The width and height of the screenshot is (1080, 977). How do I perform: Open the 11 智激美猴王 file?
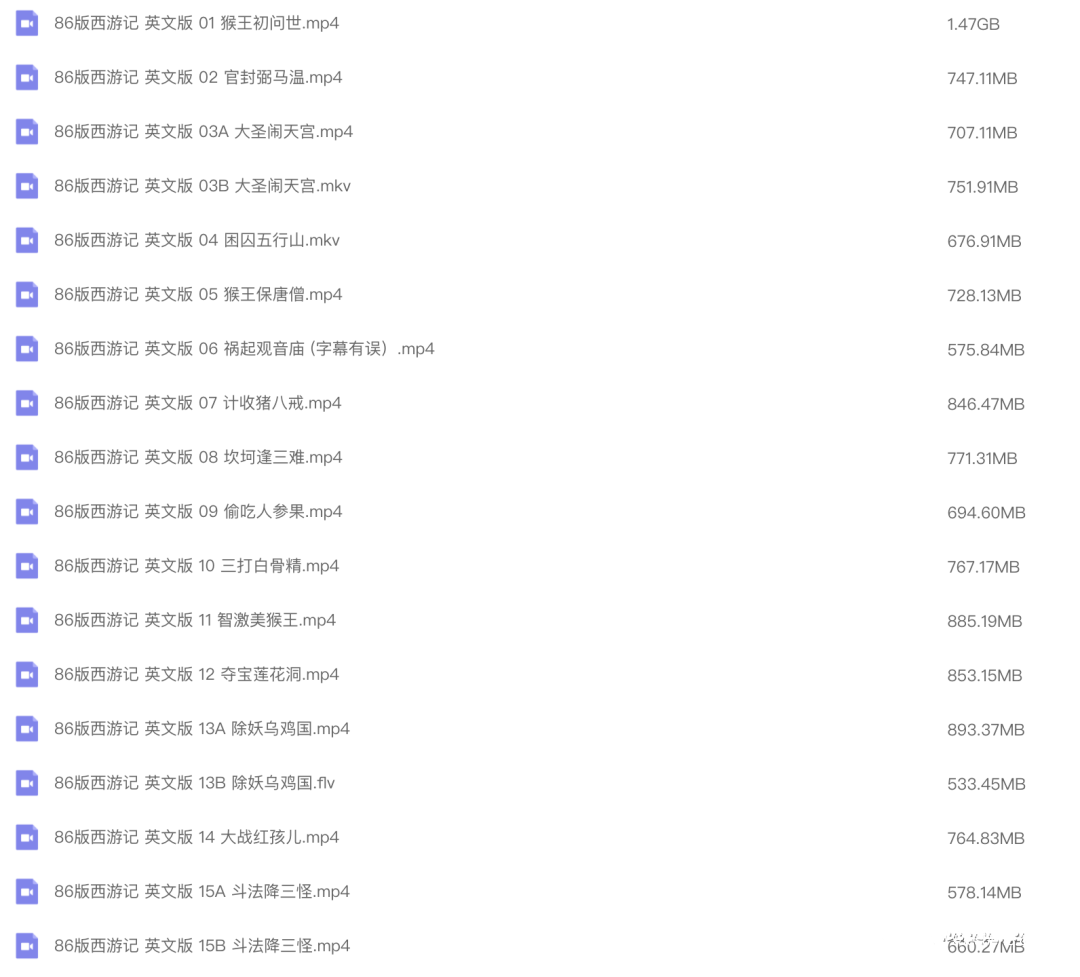pyautogui.click(x=195, y=620)
